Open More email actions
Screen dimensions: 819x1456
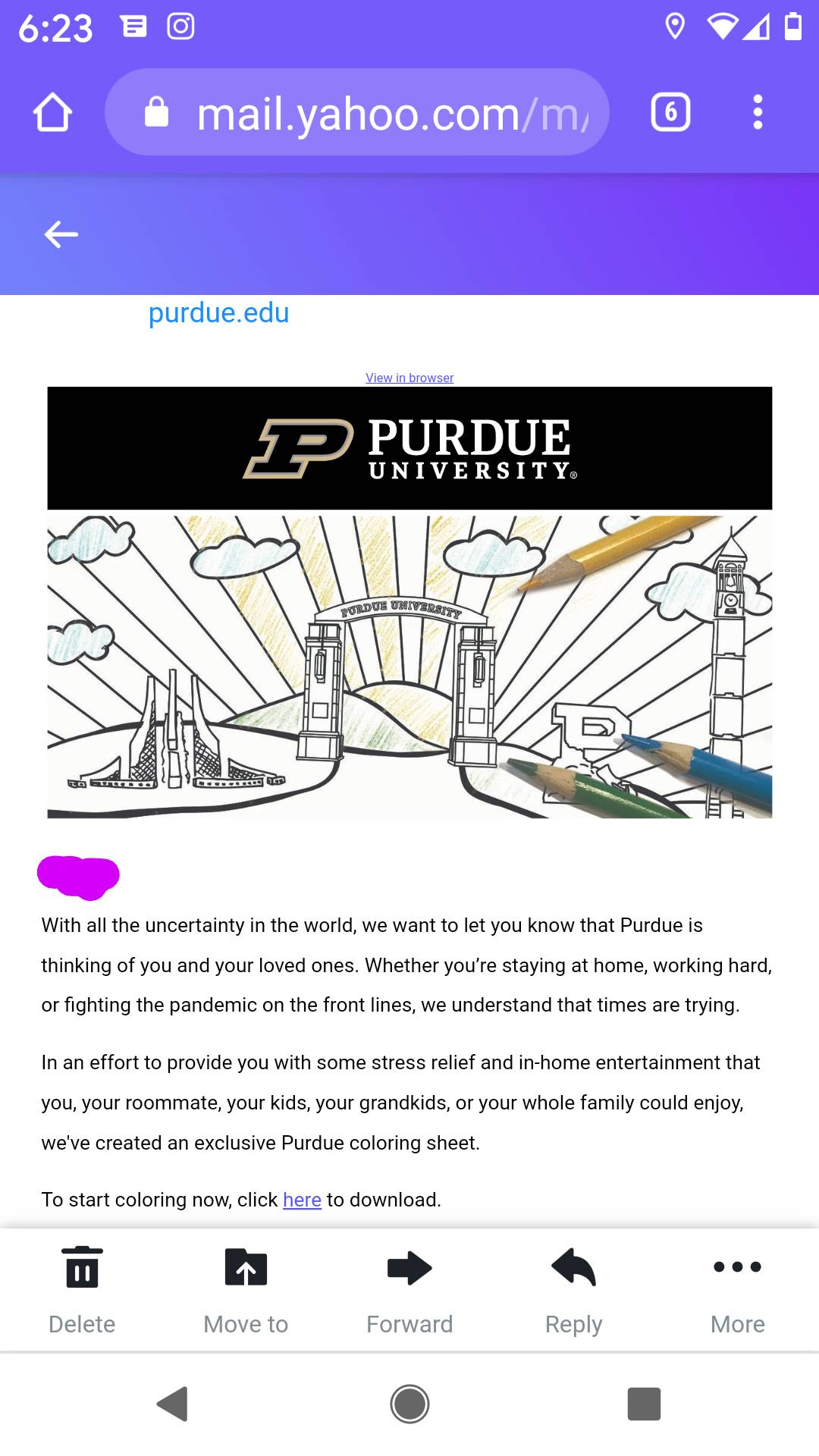[737, 1289]
